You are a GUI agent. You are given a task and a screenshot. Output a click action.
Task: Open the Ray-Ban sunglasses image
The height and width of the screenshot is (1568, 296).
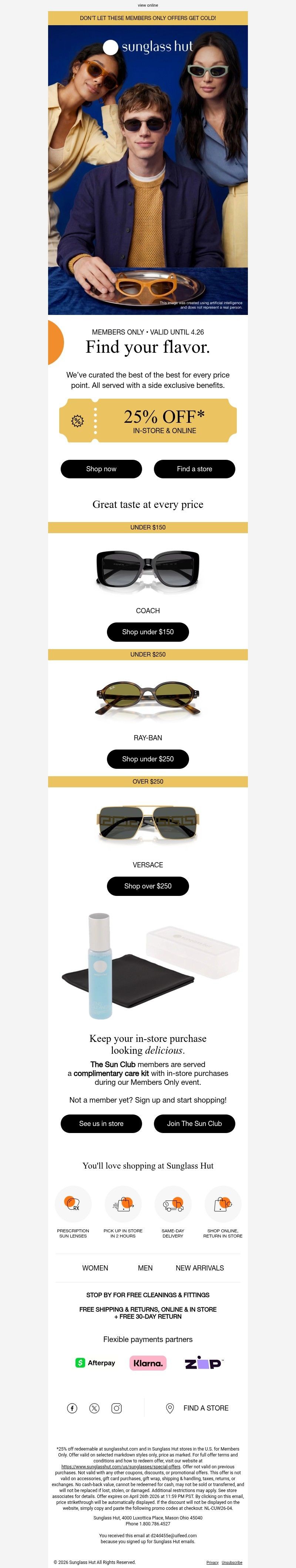pyautogui.click(x=148, y=698)
